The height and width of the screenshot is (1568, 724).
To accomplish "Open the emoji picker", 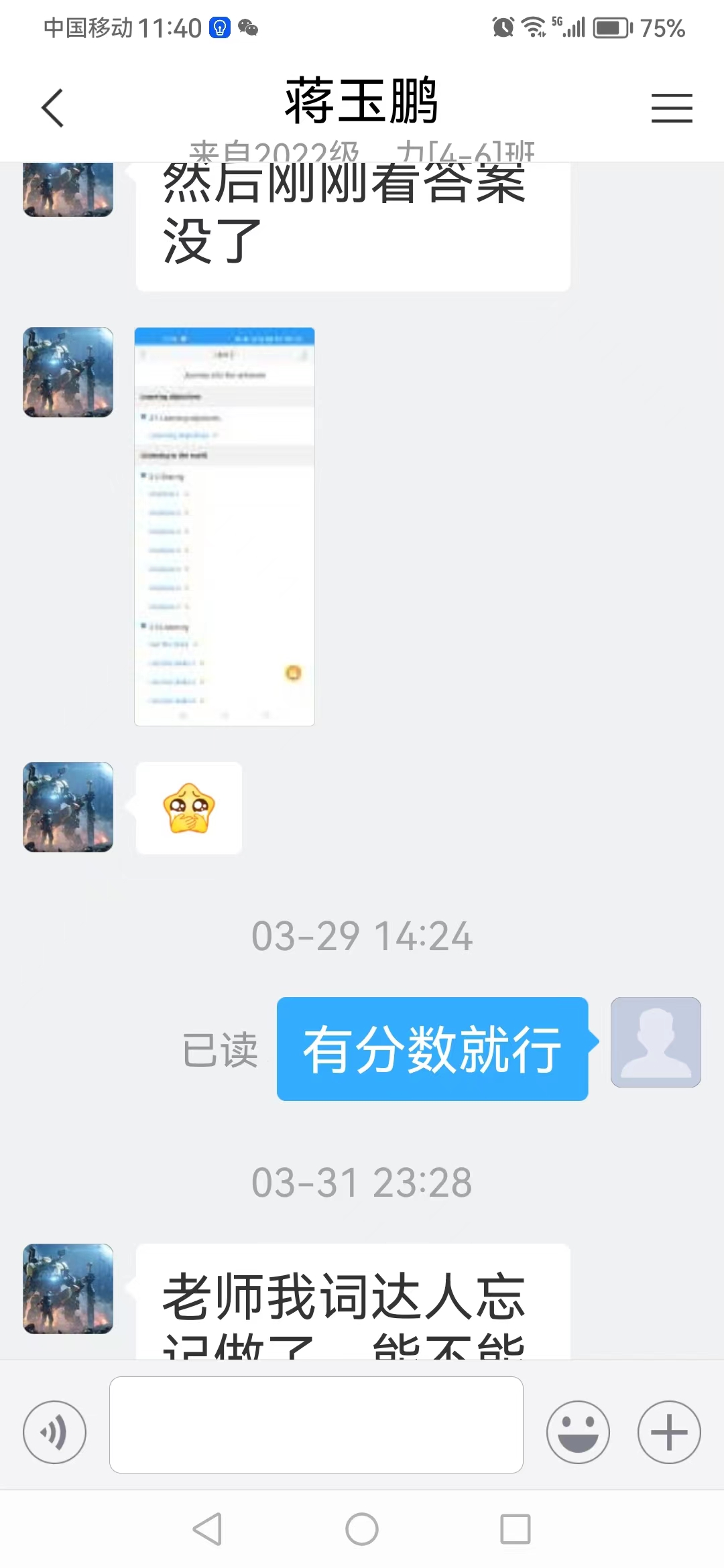I will click(577, 1432).
